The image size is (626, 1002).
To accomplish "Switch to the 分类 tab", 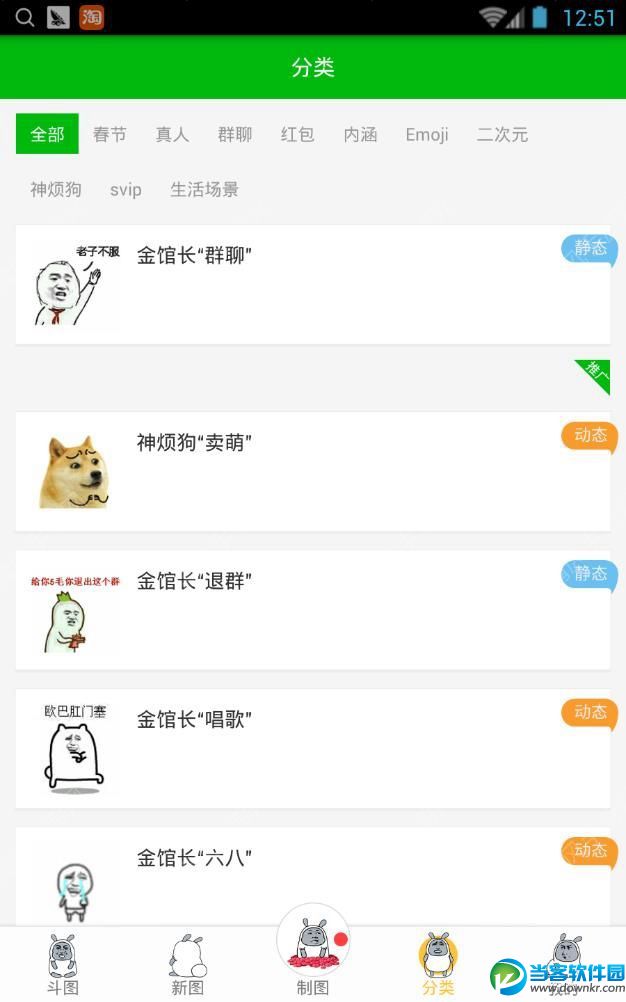I will [x=438, y=965].
